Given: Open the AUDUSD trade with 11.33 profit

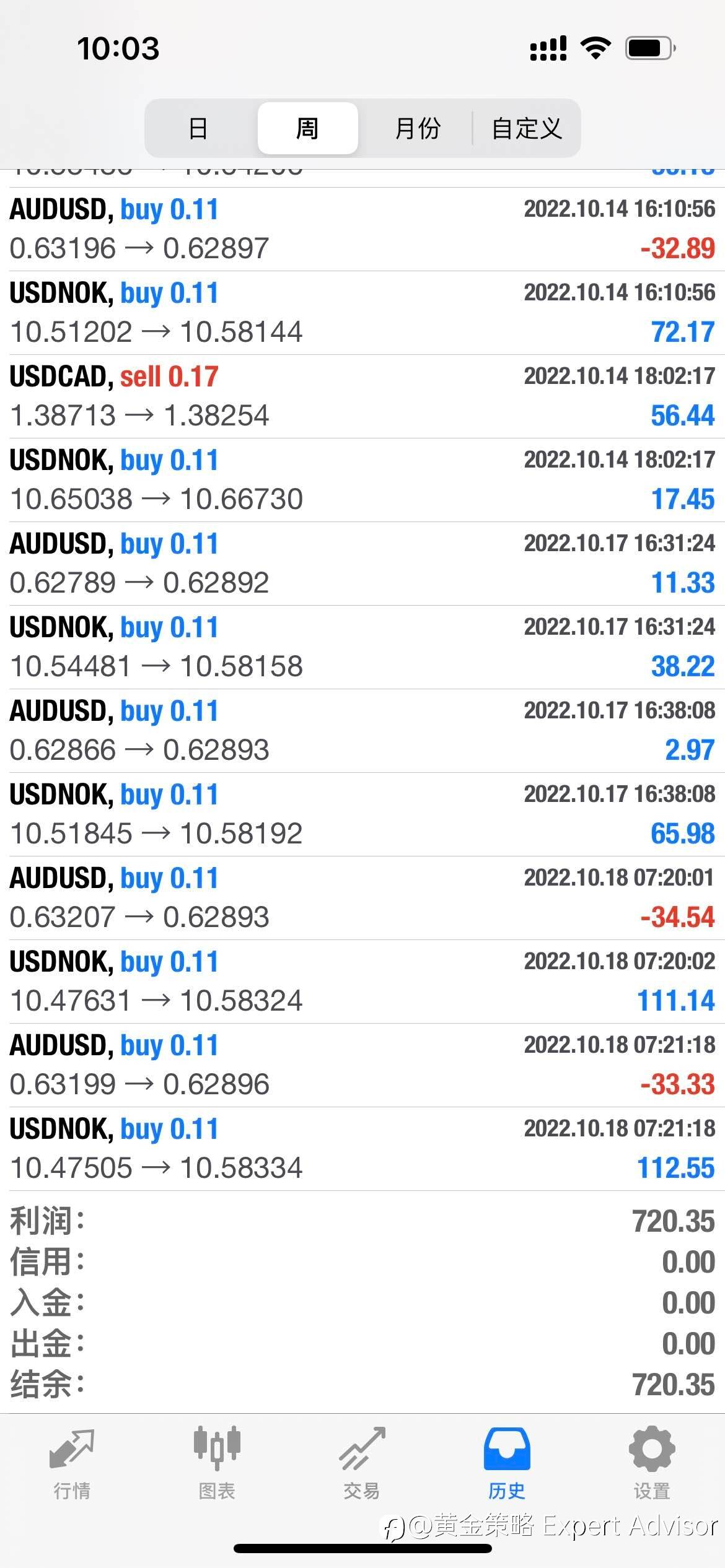Looking at the screenshot, I should coord(362,564).
